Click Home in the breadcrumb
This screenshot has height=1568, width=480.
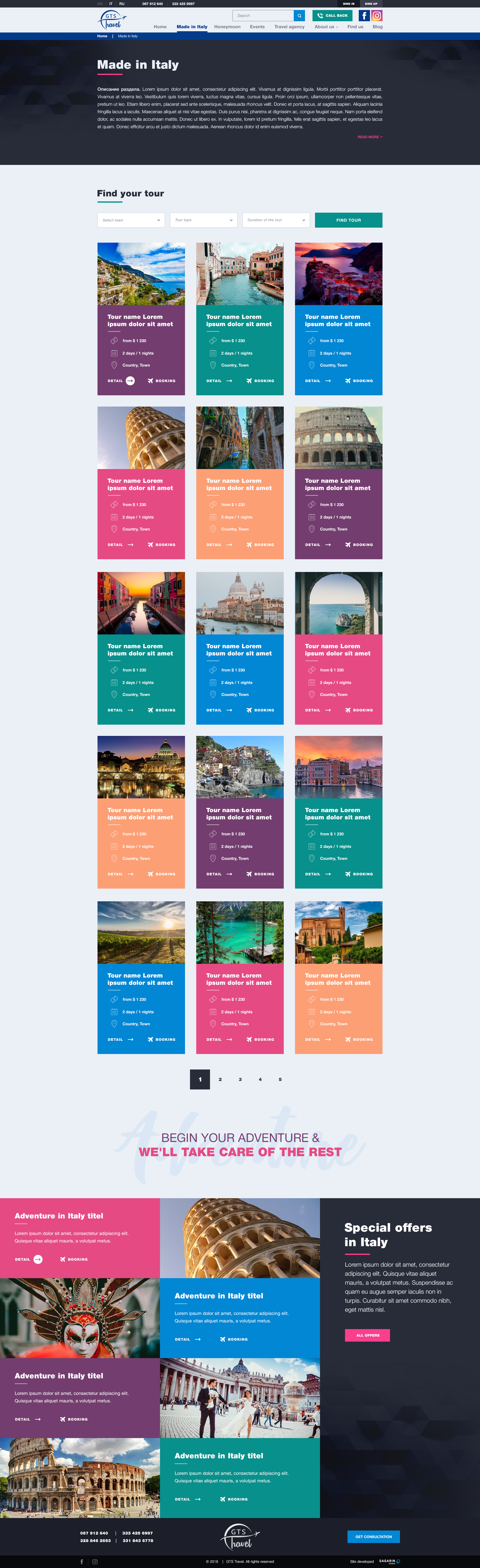pos(102,36)
